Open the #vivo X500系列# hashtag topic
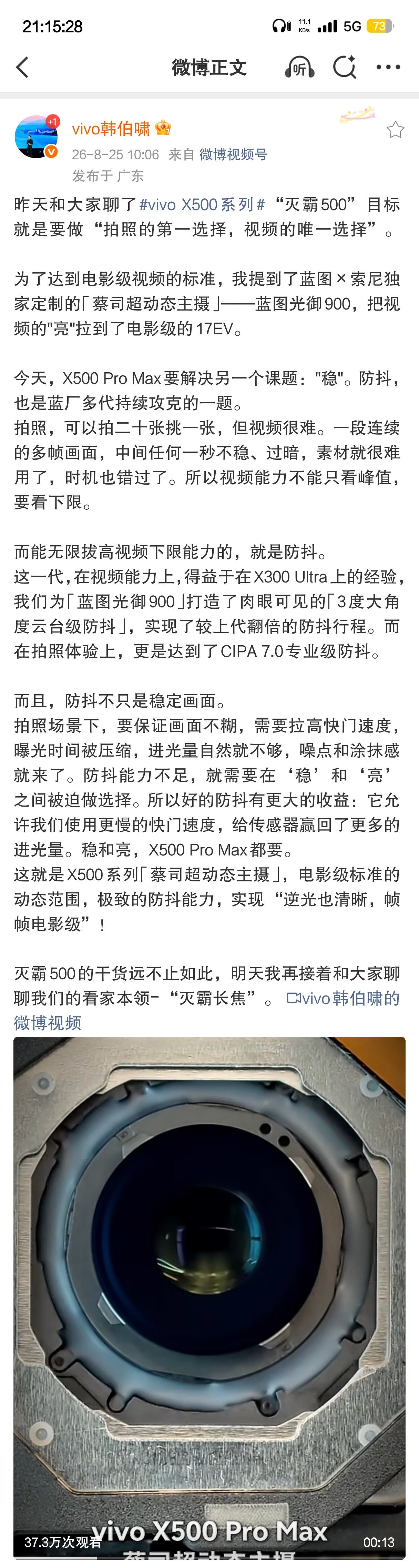This screenshot has width=419, height=1568. (x=203, y=204)
